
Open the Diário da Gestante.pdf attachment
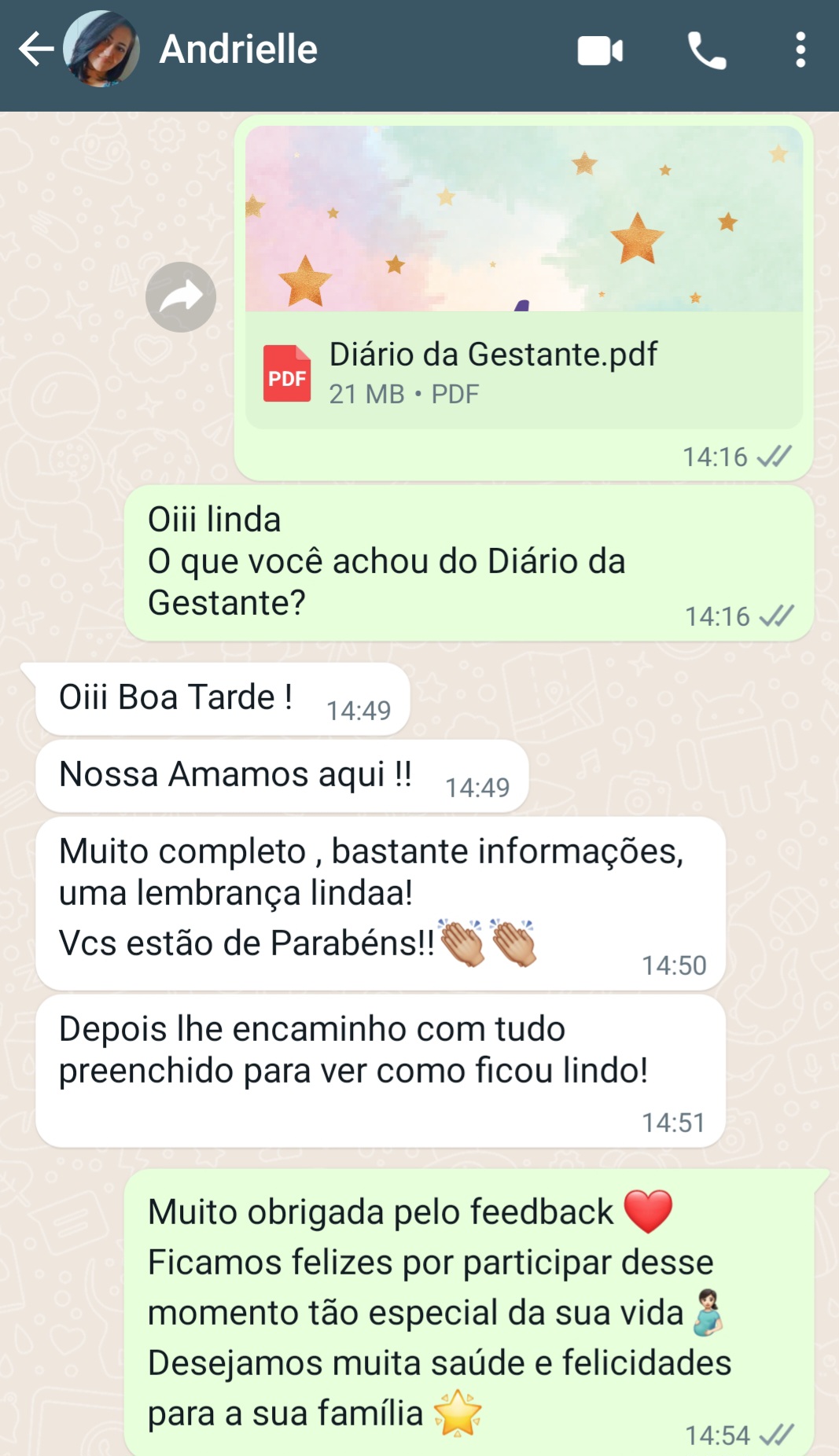(x=493, y=355)
